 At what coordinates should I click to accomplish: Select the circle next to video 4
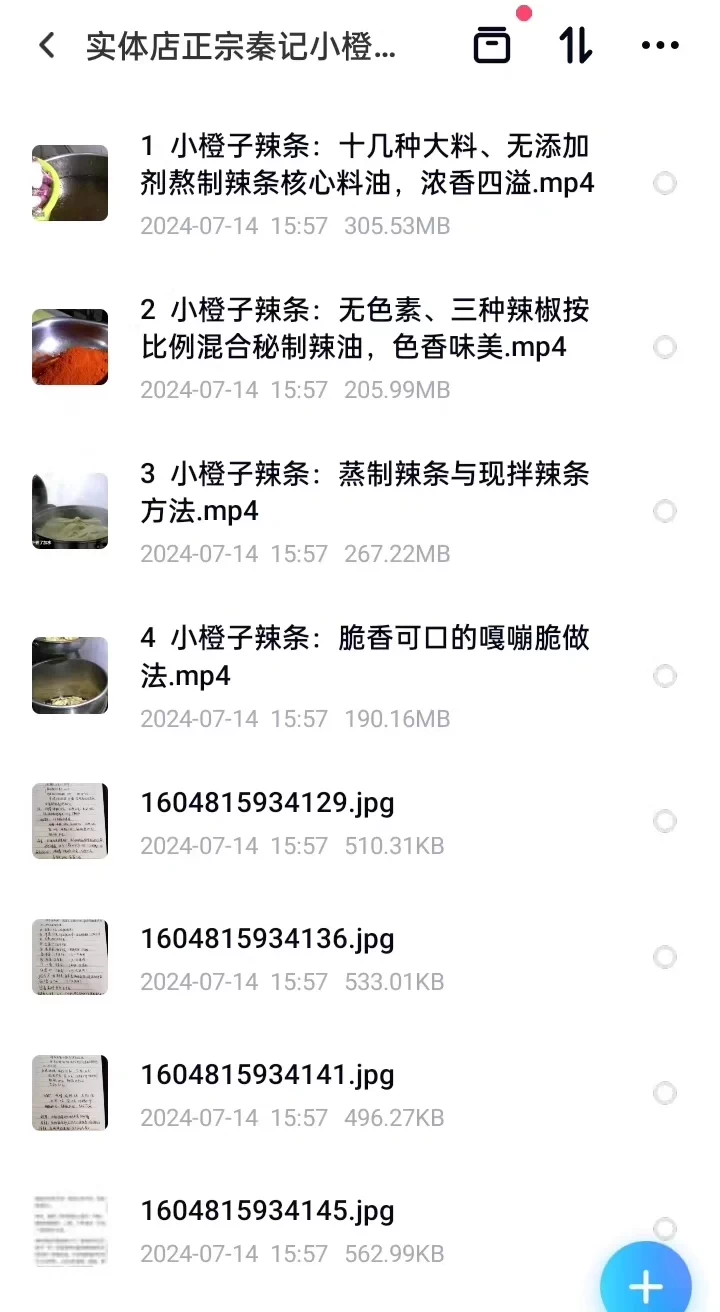coord(664,676)
